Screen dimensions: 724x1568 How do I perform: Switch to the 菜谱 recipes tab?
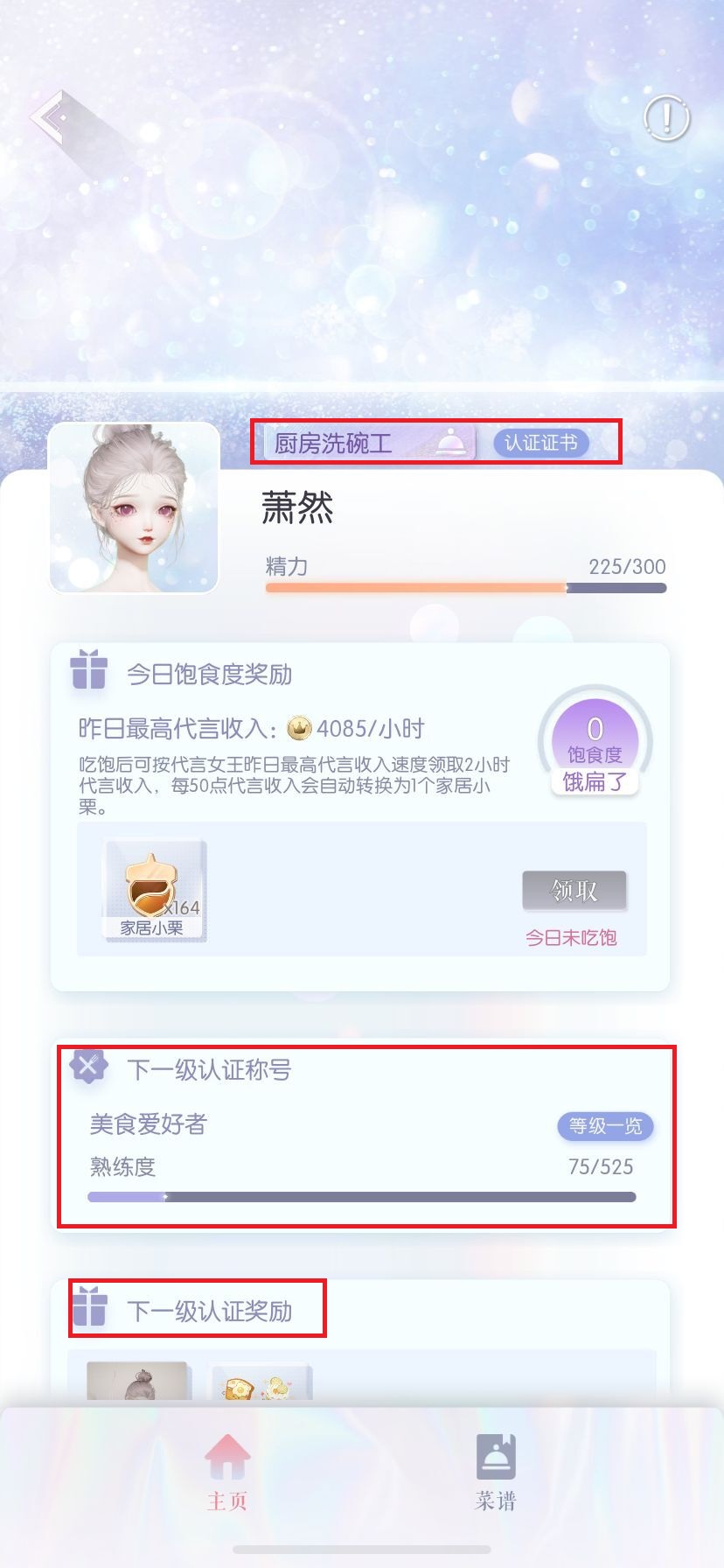pos(496,1472)
